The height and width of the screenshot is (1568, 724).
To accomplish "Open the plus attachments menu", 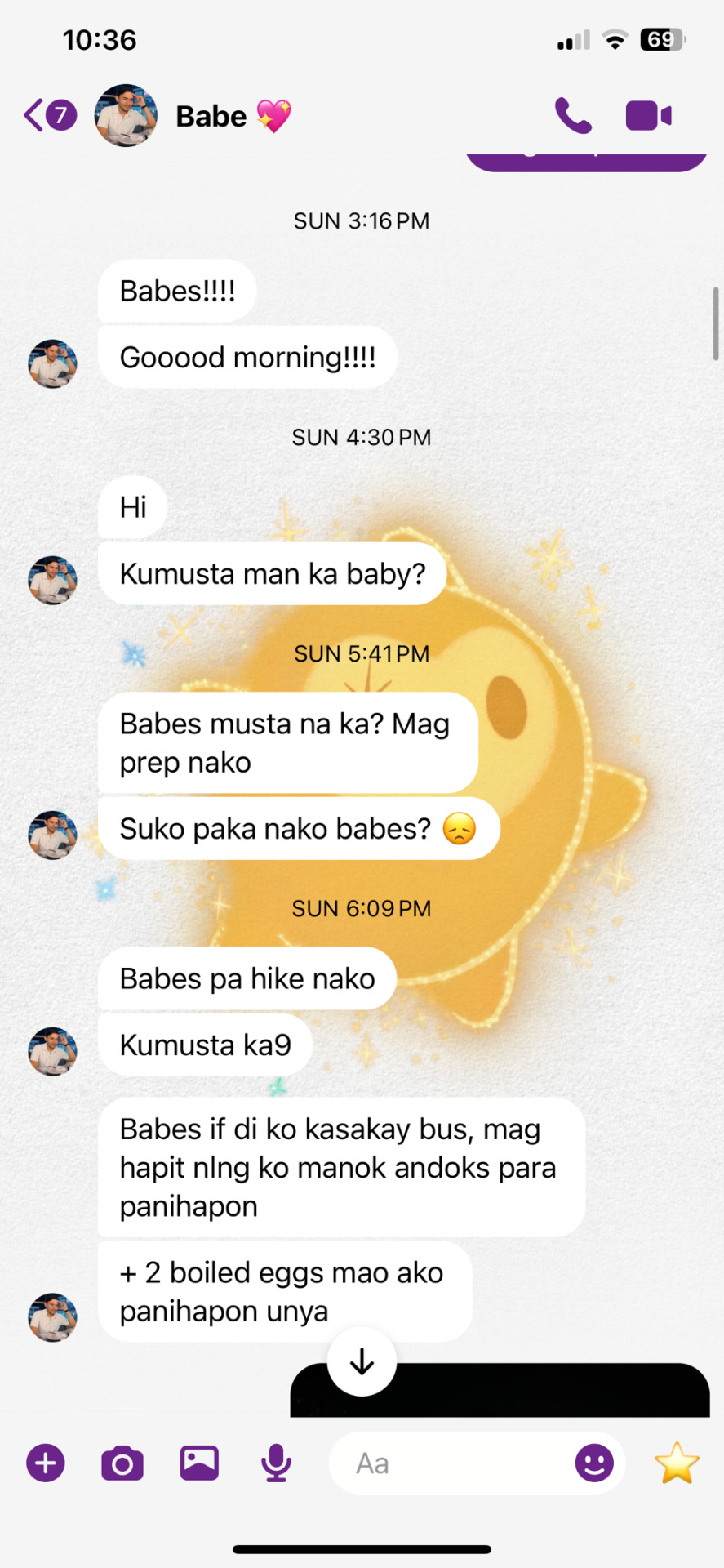I will [x=46, y=1463].
